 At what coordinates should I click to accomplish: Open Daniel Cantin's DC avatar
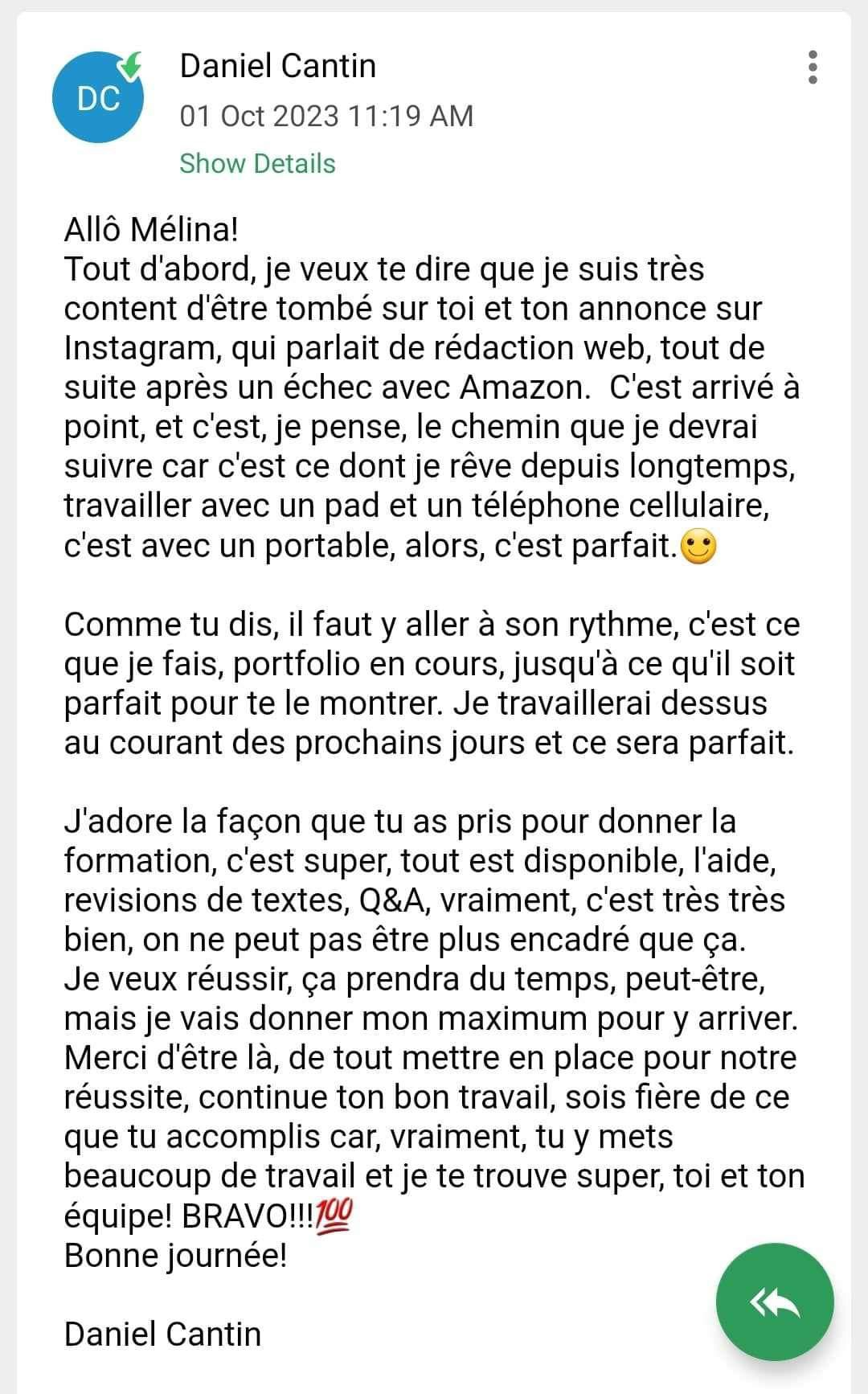point(98,98)
